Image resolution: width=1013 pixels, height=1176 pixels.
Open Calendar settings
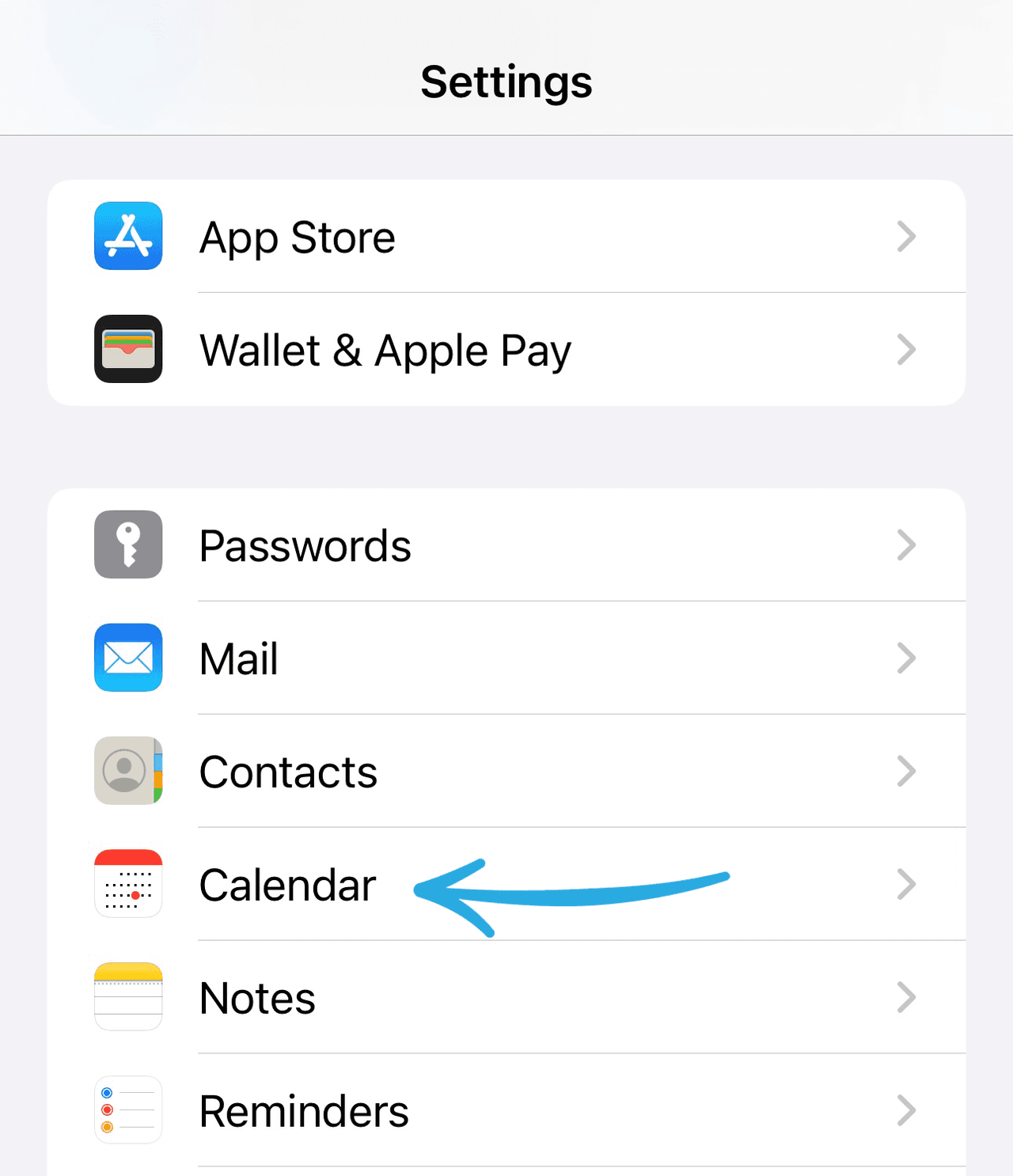click(x=287, y=884)
